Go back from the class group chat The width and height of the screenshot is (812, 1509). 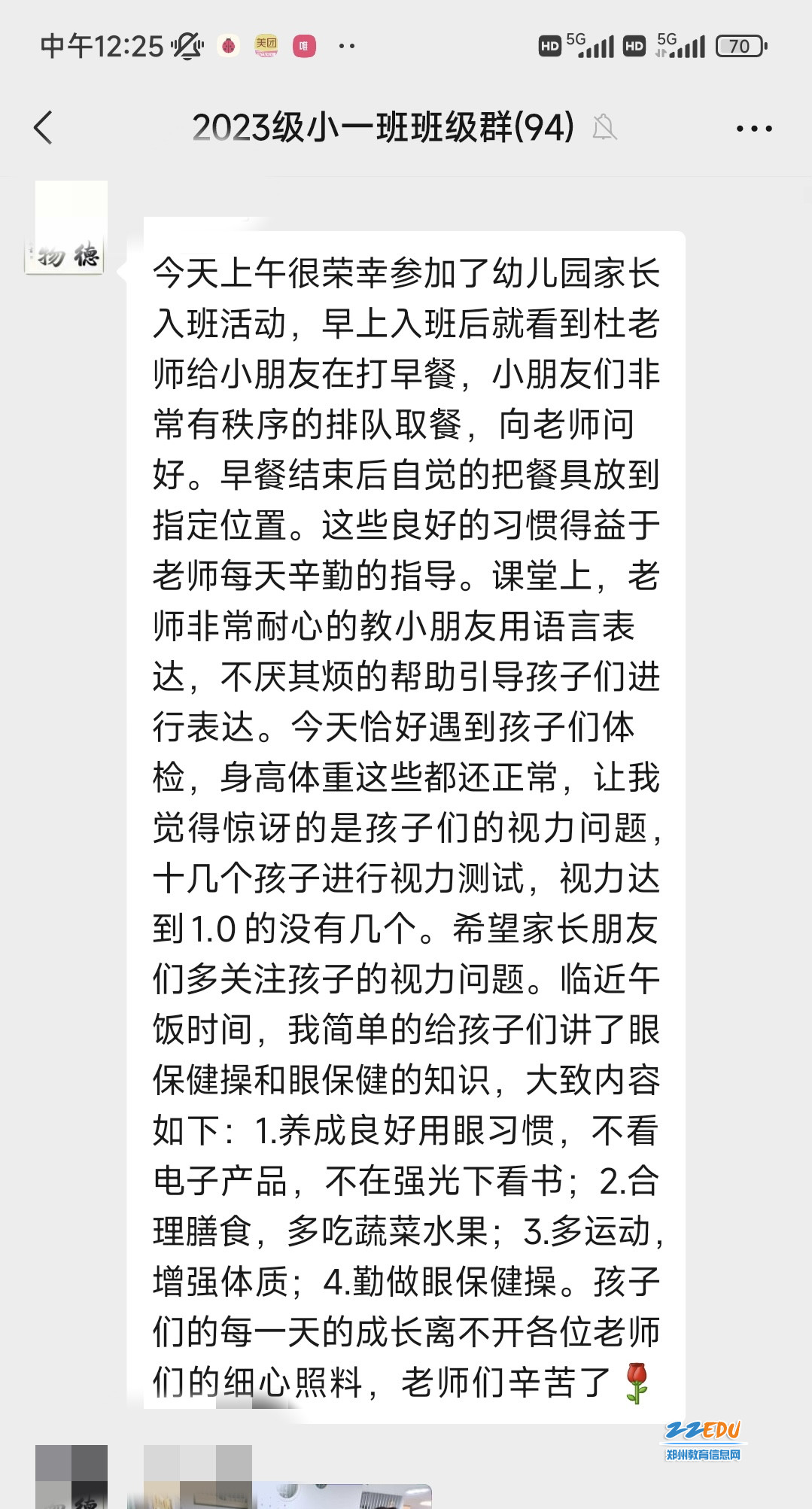[44, 127]
